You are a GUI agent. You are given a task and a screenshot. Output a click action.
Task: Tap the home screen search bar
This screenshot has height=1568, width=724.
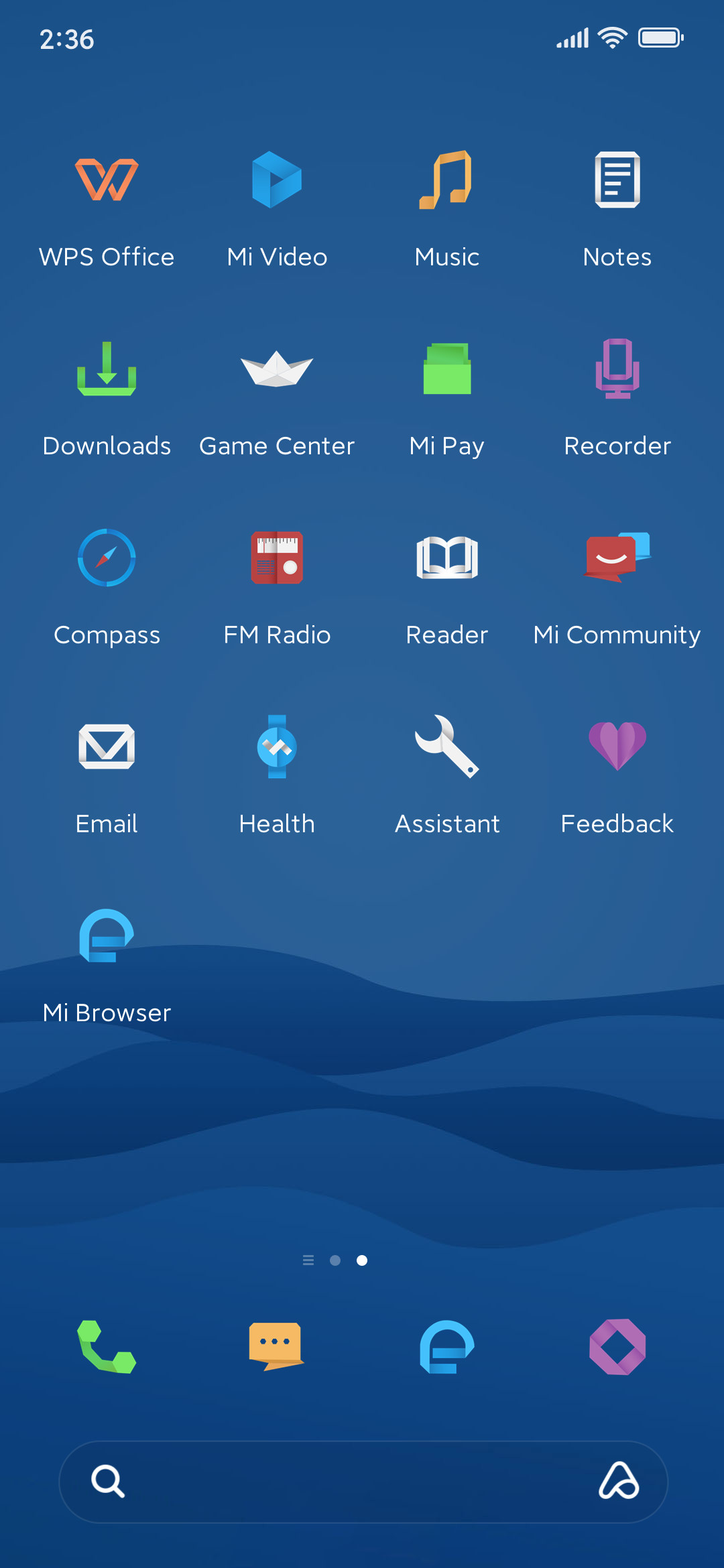[363, 1482]
